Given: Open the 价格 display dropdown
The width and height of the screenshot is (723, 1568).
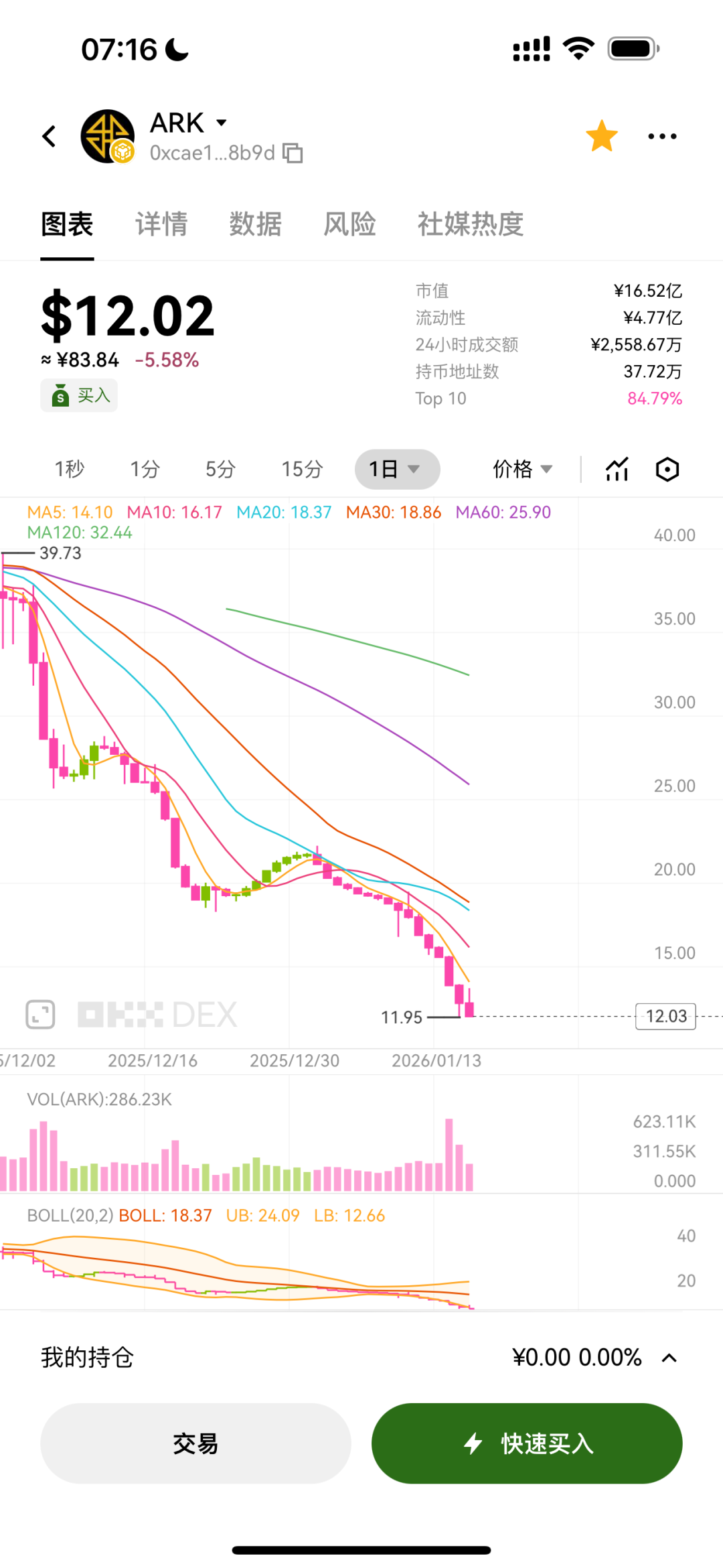Looking at the screenshot, I should tap(523, 469).
